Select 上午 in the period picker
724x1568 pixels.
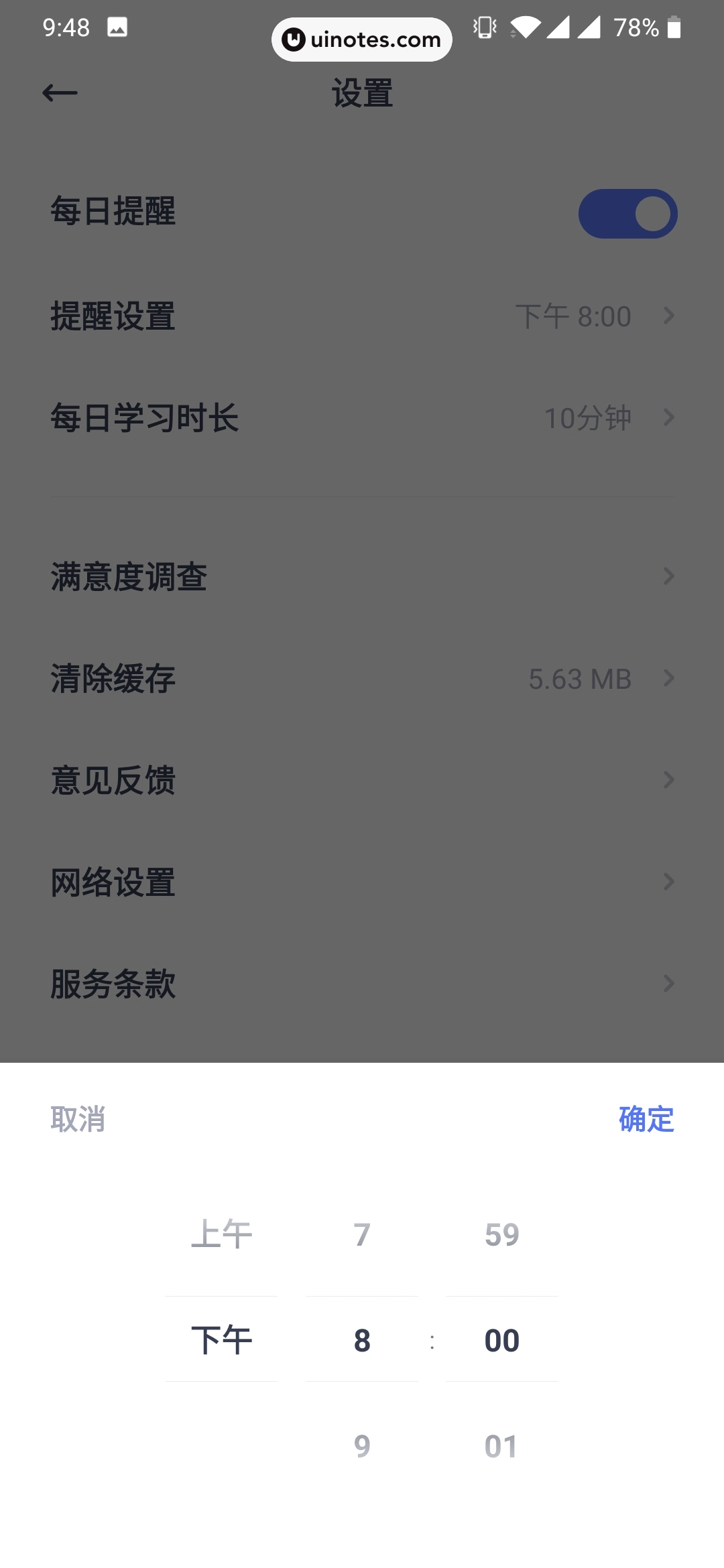coord(221,1234)
